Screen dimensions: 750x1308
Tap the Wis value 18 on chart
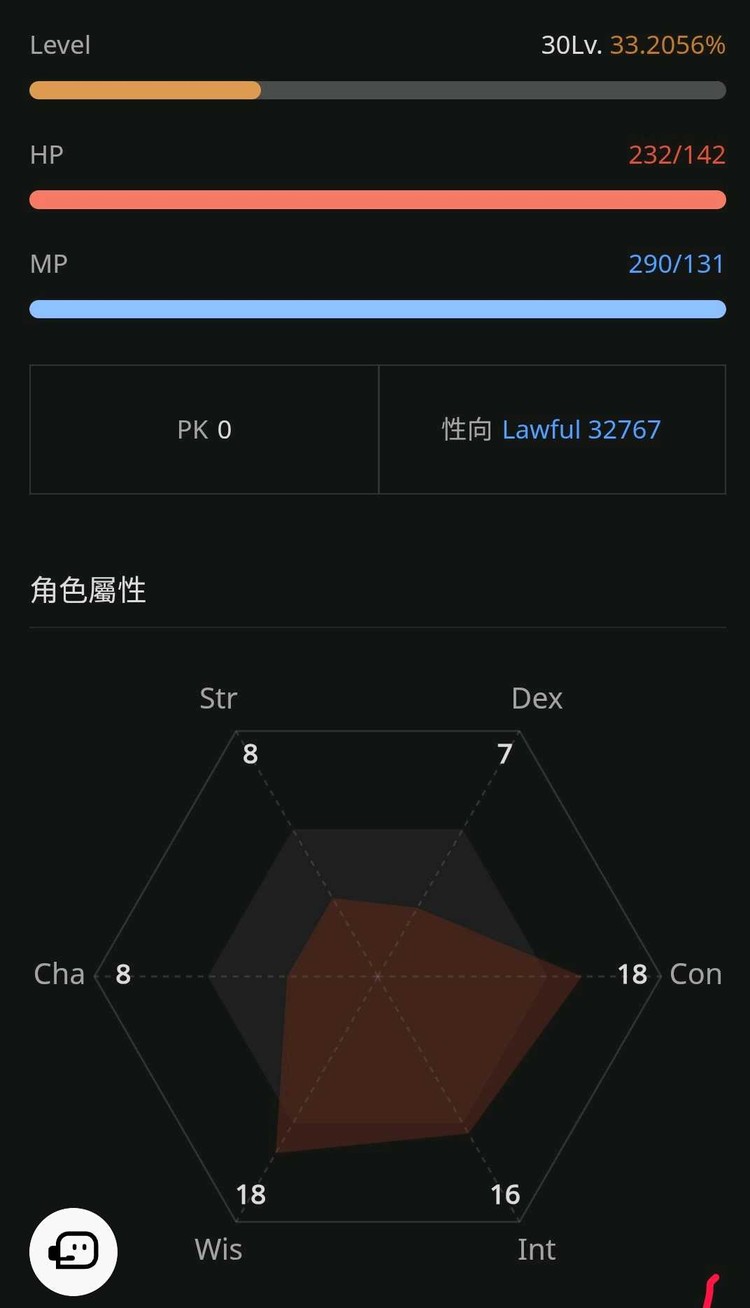251,1194
